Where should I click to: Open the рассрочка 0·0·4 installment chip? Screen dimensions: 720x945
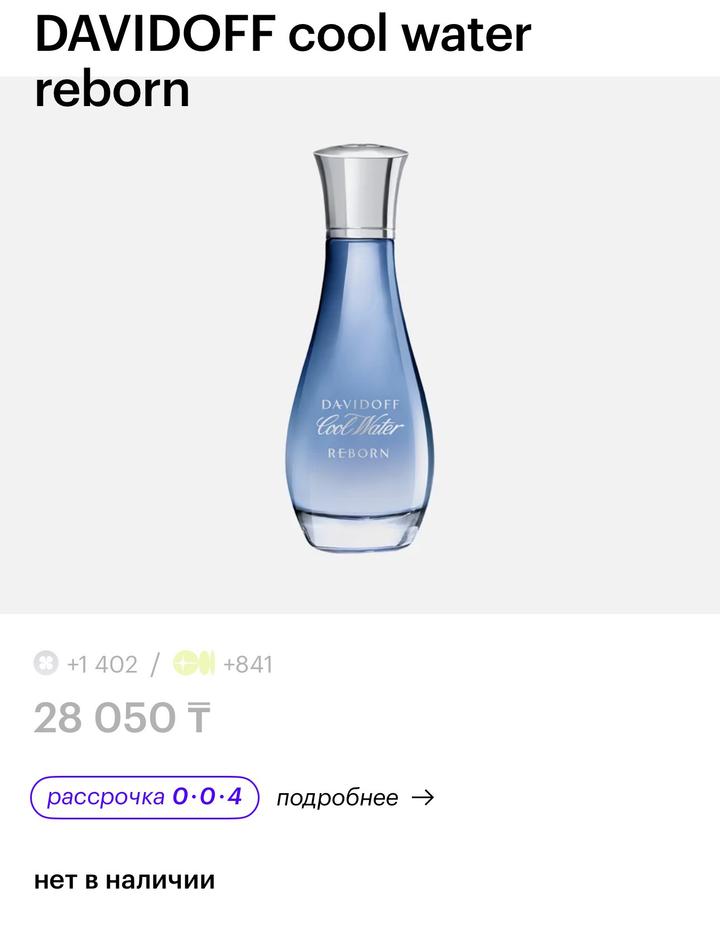tap(145, 798)
